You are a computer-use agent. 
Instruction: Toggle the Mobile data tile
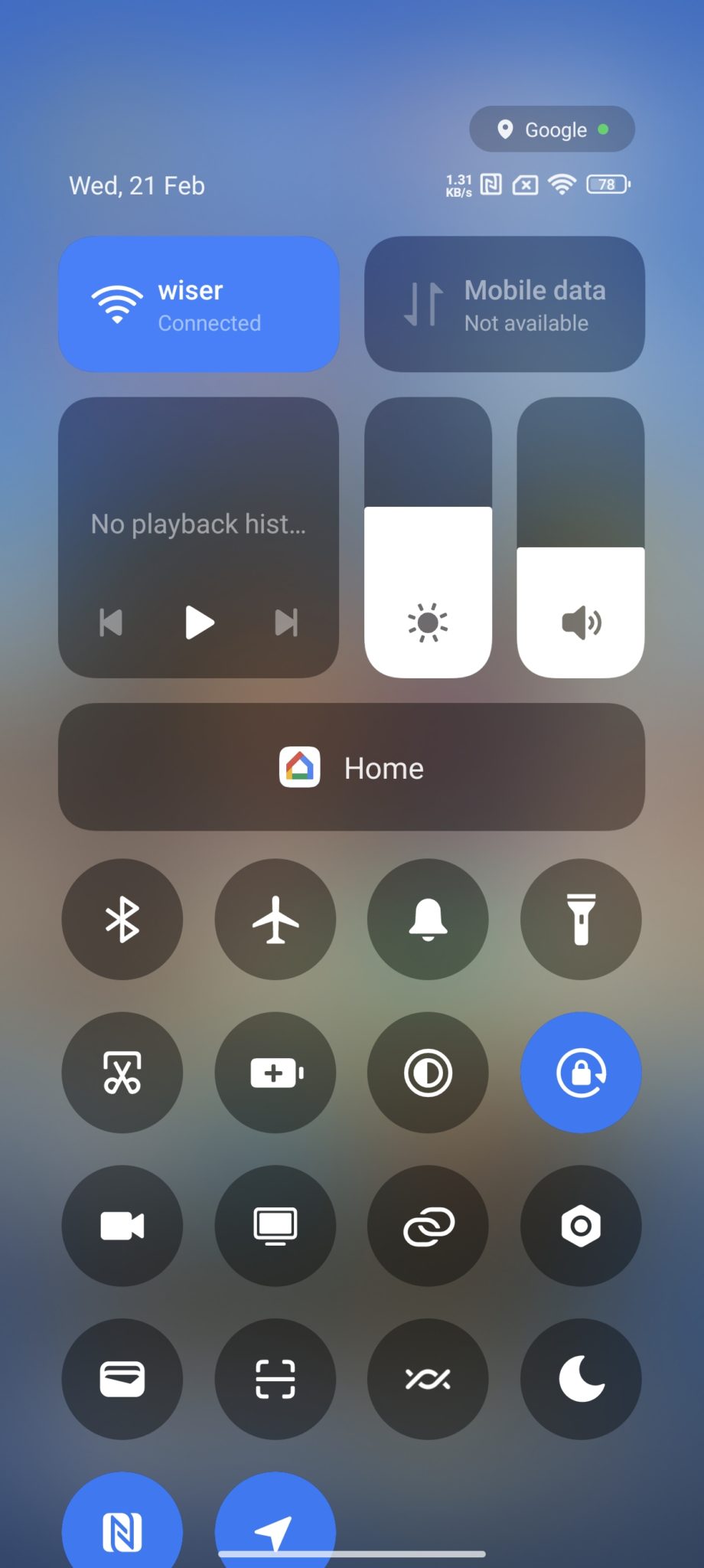click(504, 305)
